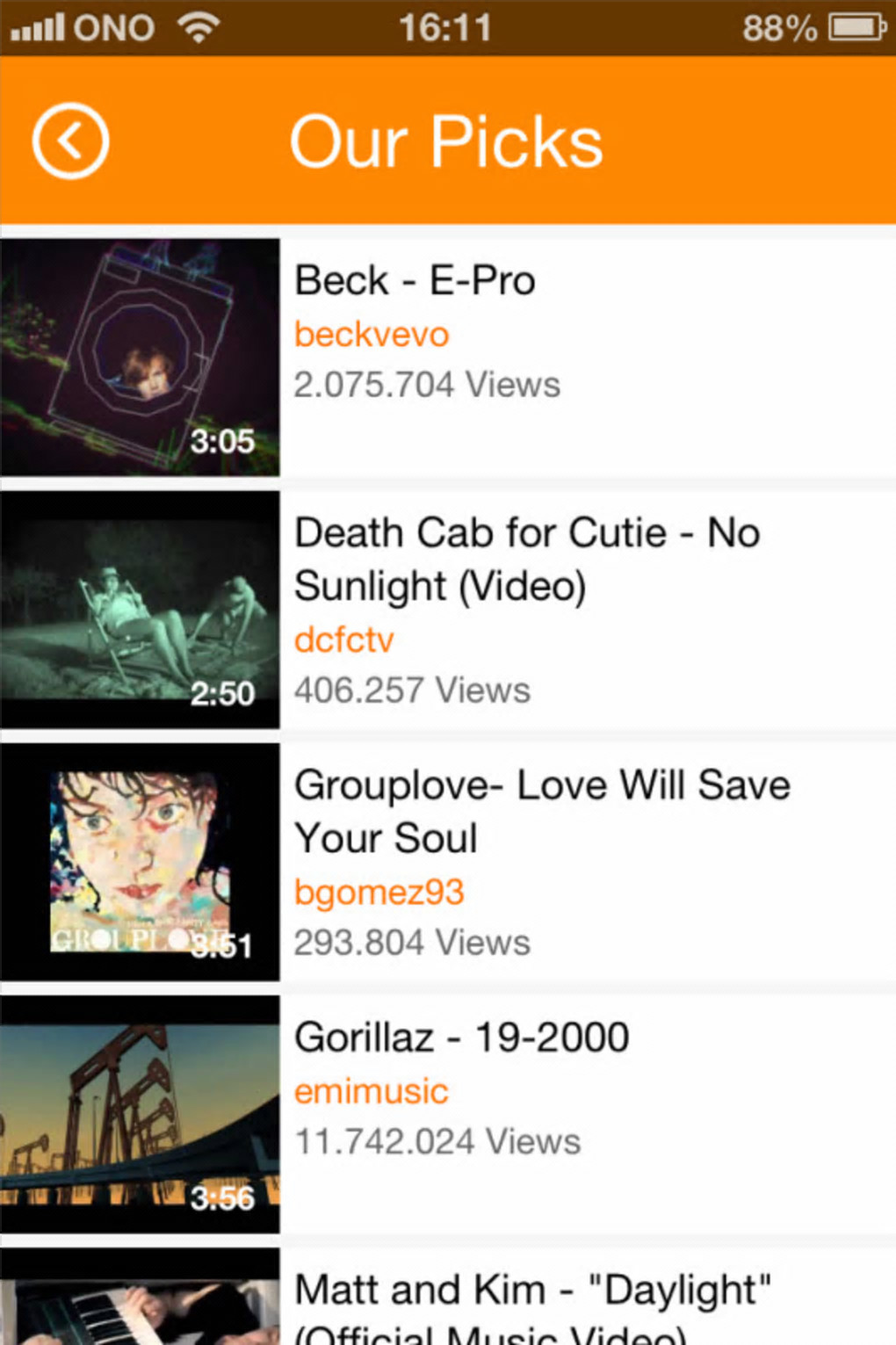The image size is (896, 1345).
Task: Open Death Cab for Cutie No Sunlight video
Action: (x=526, y=559)
